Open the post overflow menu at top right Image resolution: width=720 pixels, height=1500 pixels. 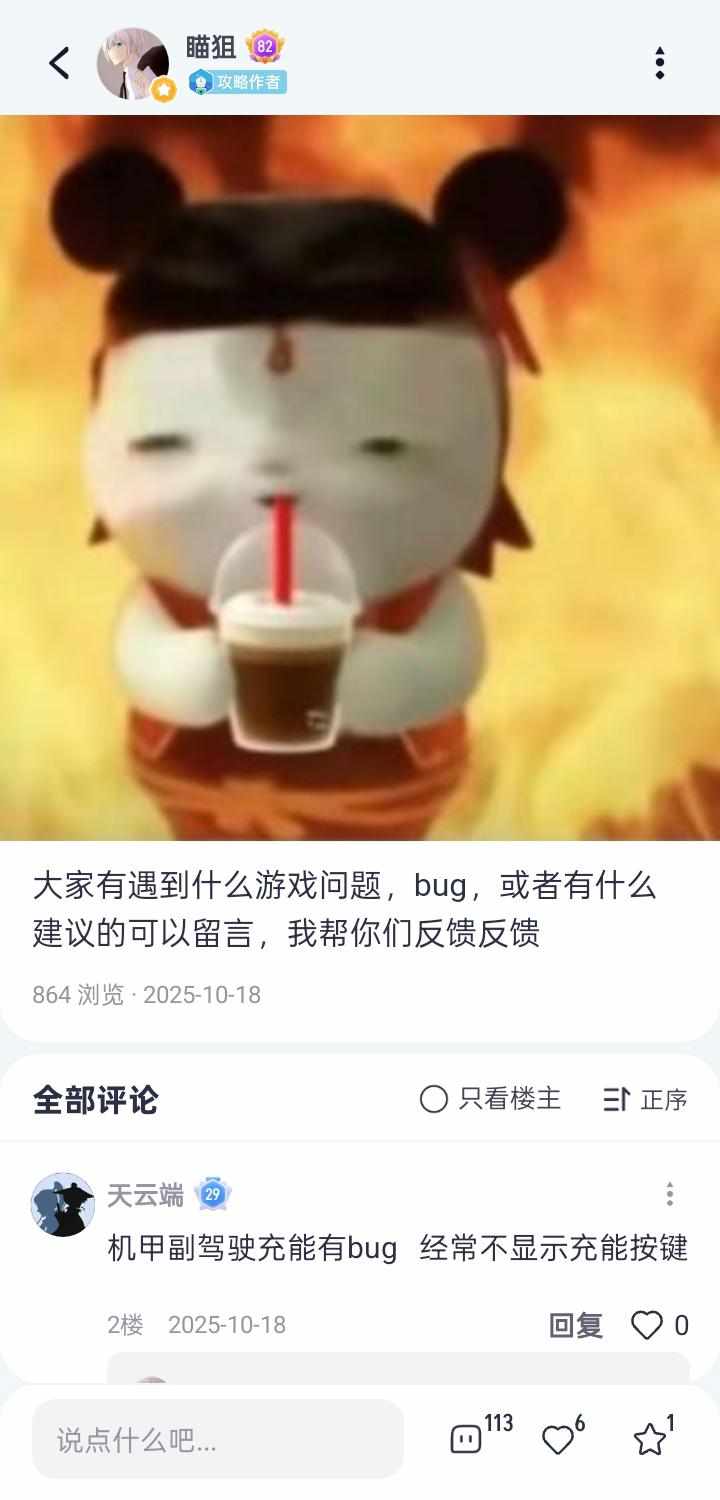659,63
